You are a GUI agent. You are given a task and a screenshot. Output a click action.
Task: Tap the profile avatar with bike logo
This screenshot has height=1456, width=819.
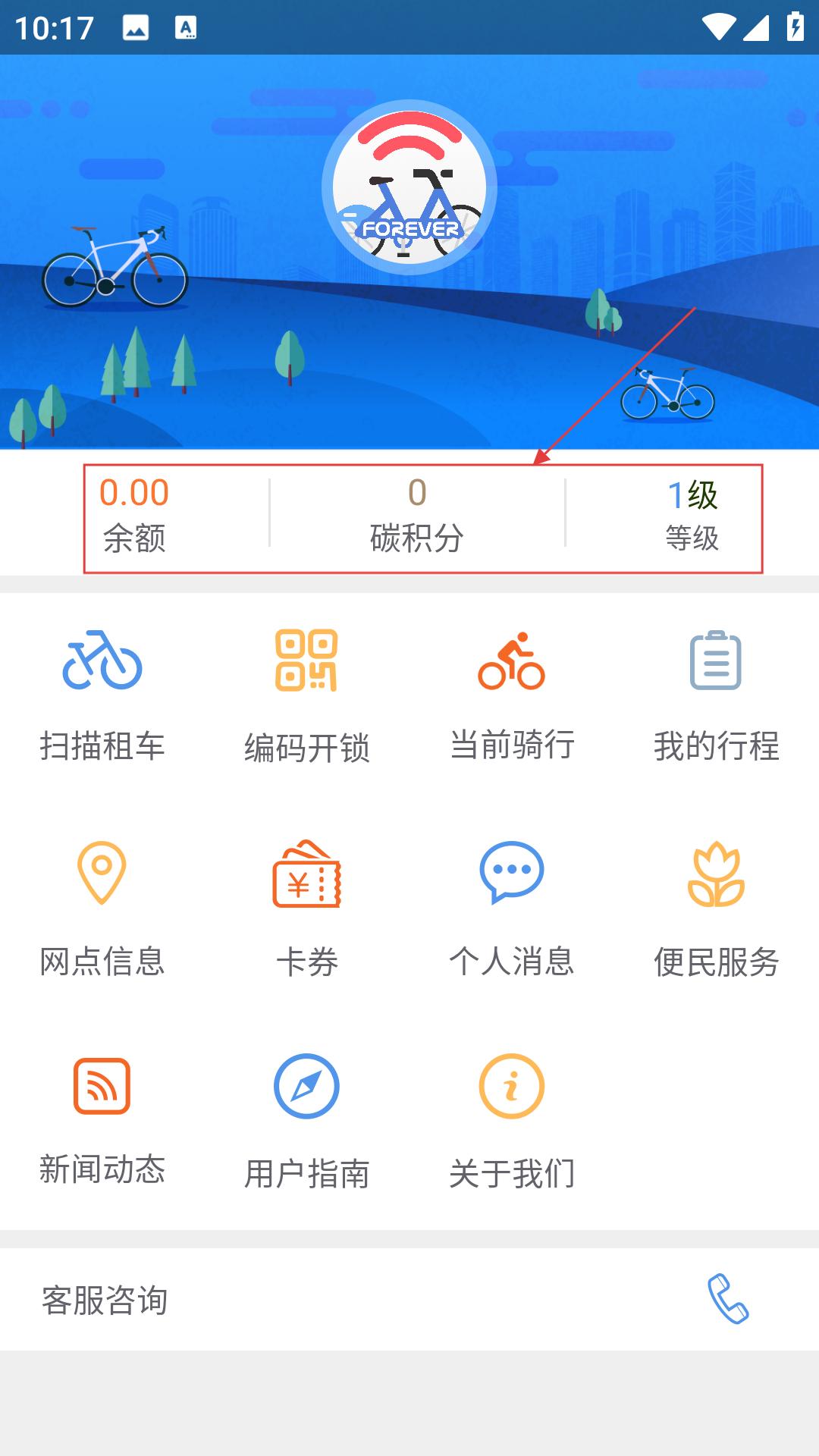(409, 187)
